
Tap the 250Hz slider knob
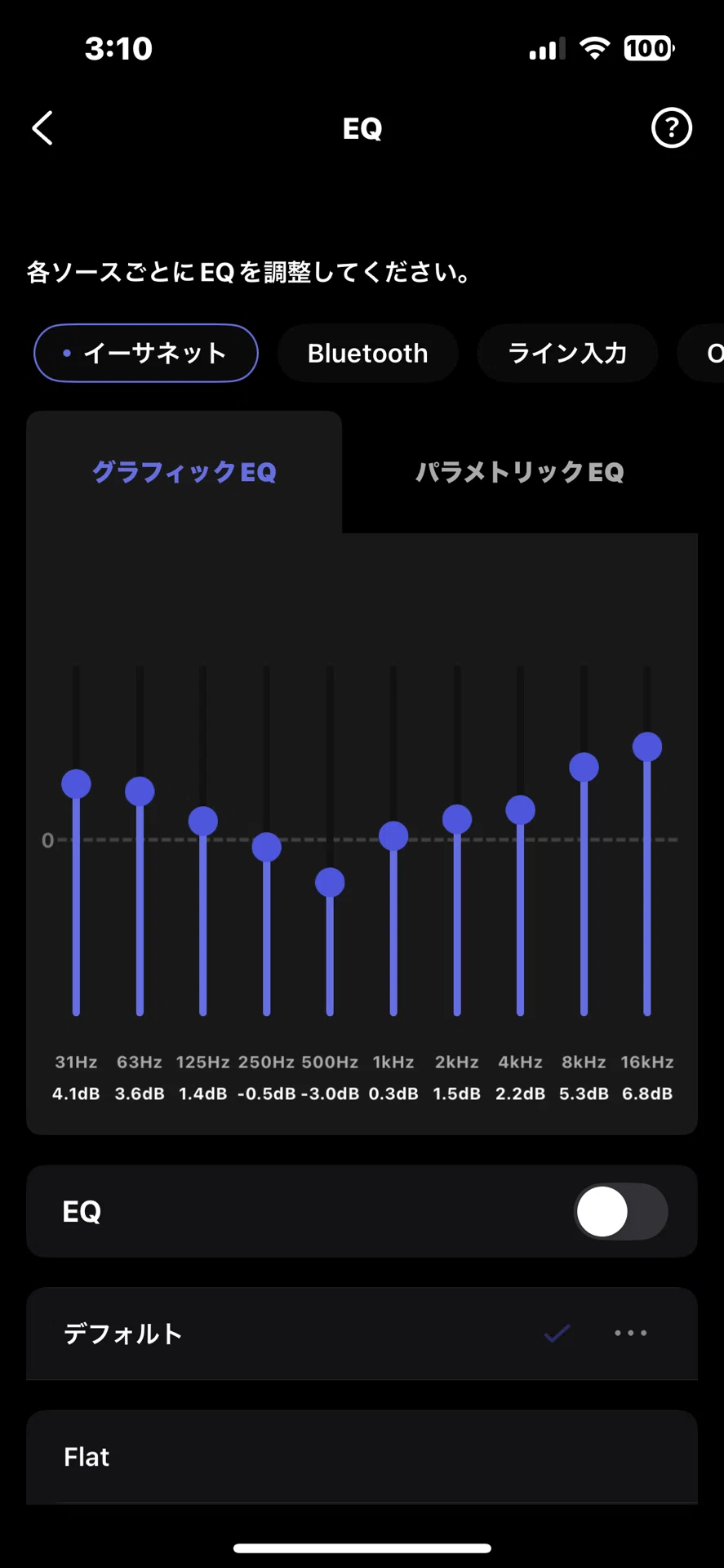[266, 847]
